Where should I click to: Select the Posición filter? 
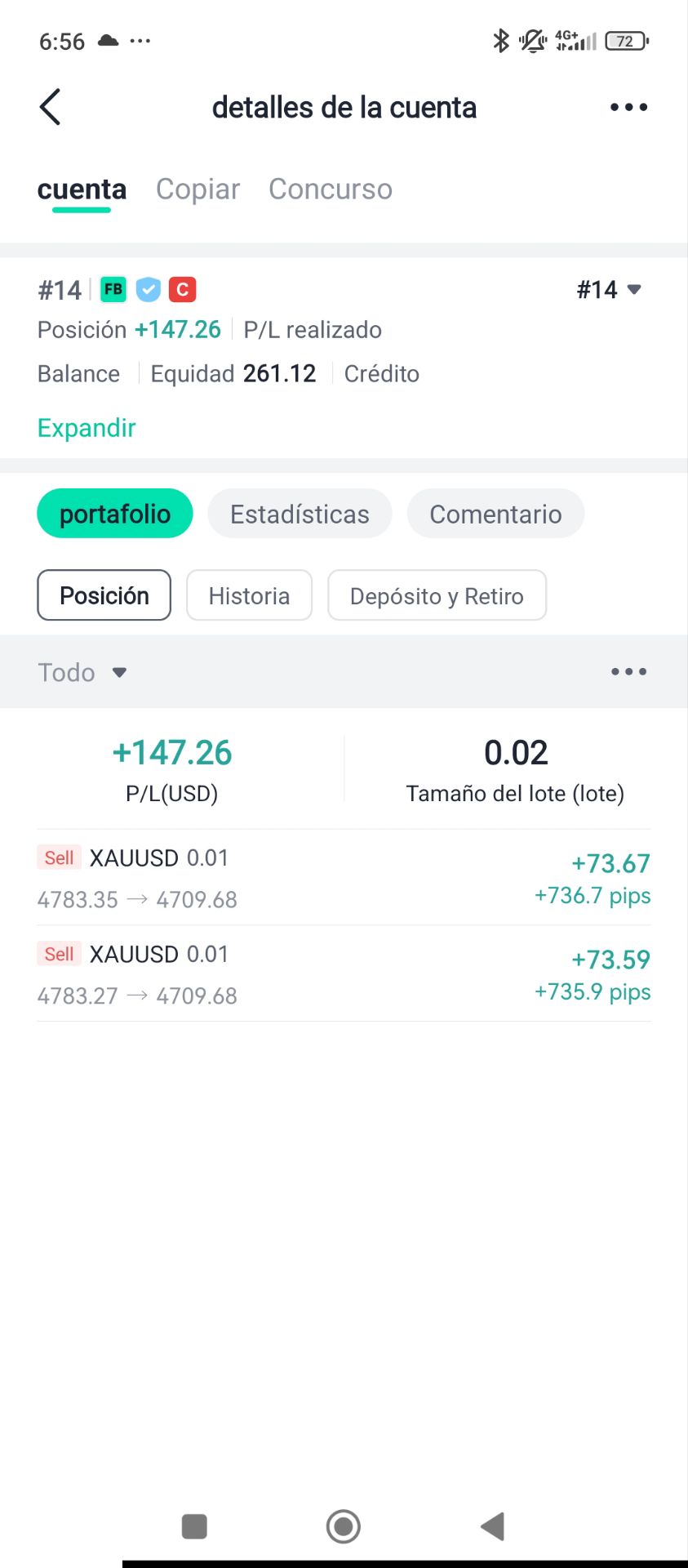[x=104, y=595]
